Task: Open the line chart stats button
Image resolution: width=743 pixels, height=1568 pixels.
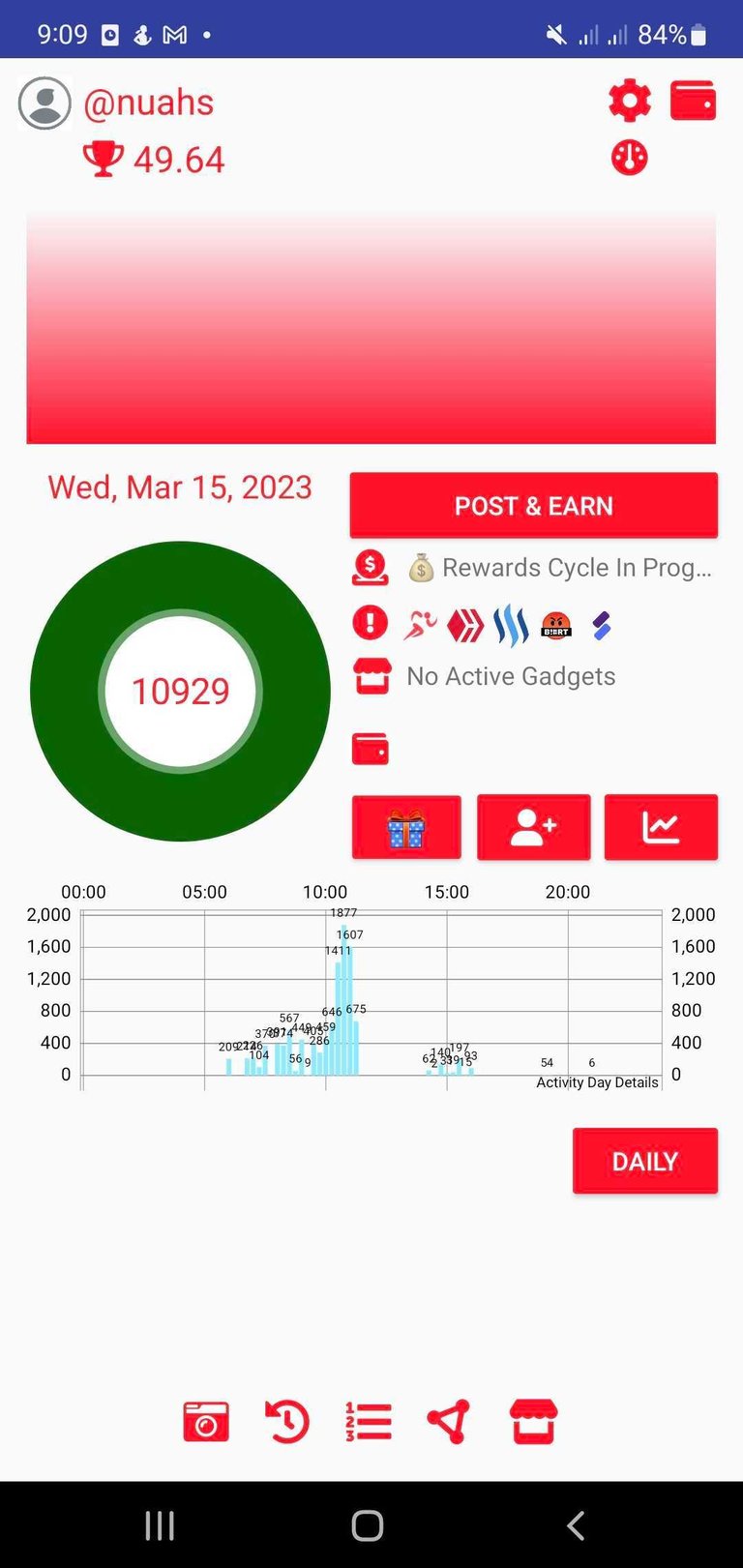Action: (661, 827)
